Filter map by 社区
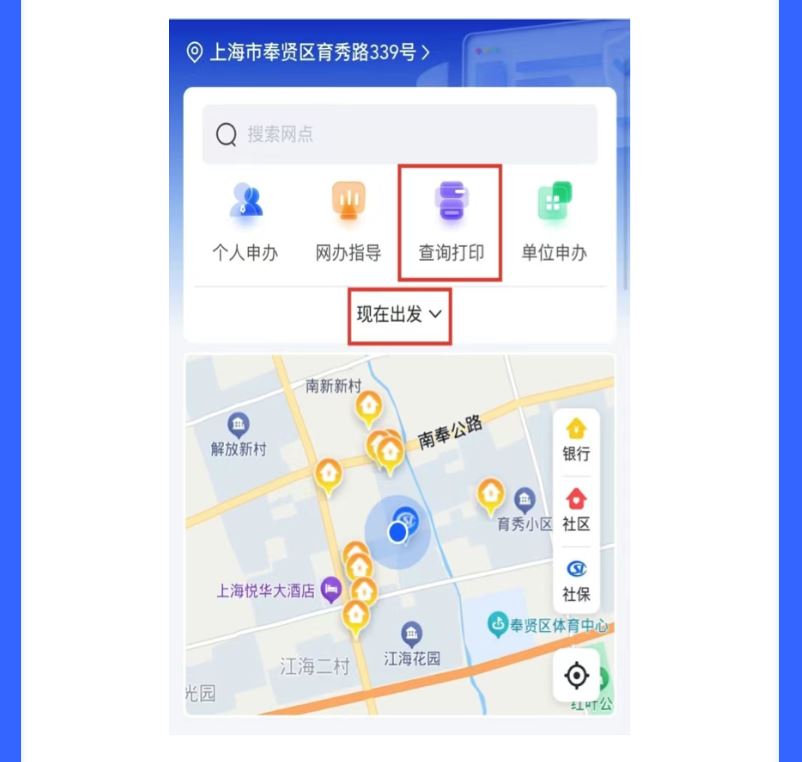The height and width of the screenshot is (762, 802). [x=576, y=510]
